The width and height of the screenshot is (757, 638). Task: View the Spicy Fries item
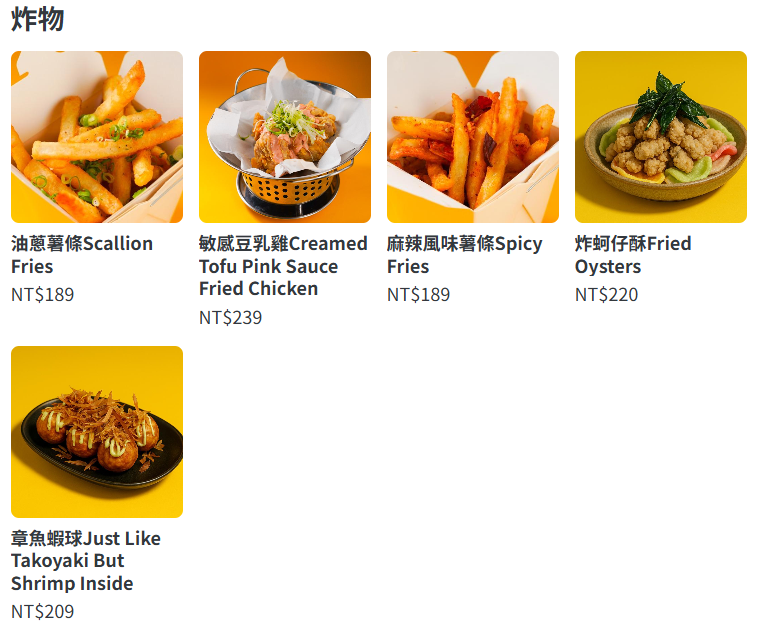pos(472,137)
